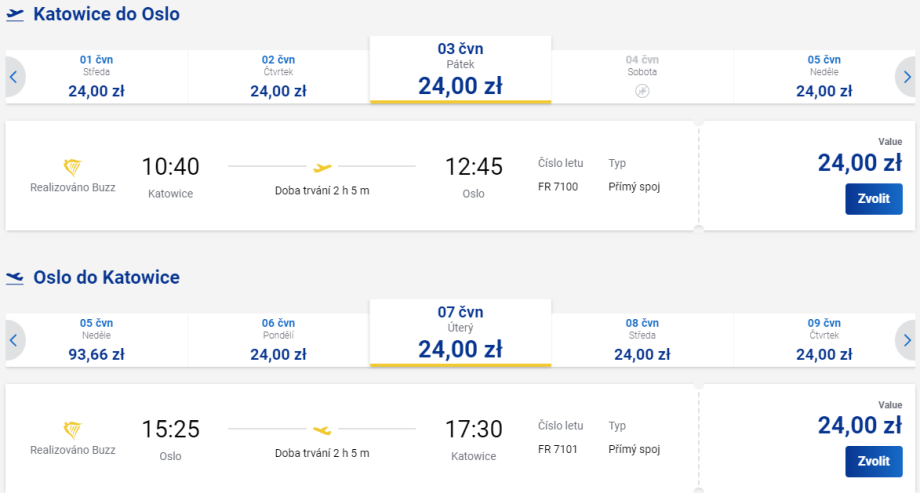Select 09 čvn Čtvrtek return date

824,340
